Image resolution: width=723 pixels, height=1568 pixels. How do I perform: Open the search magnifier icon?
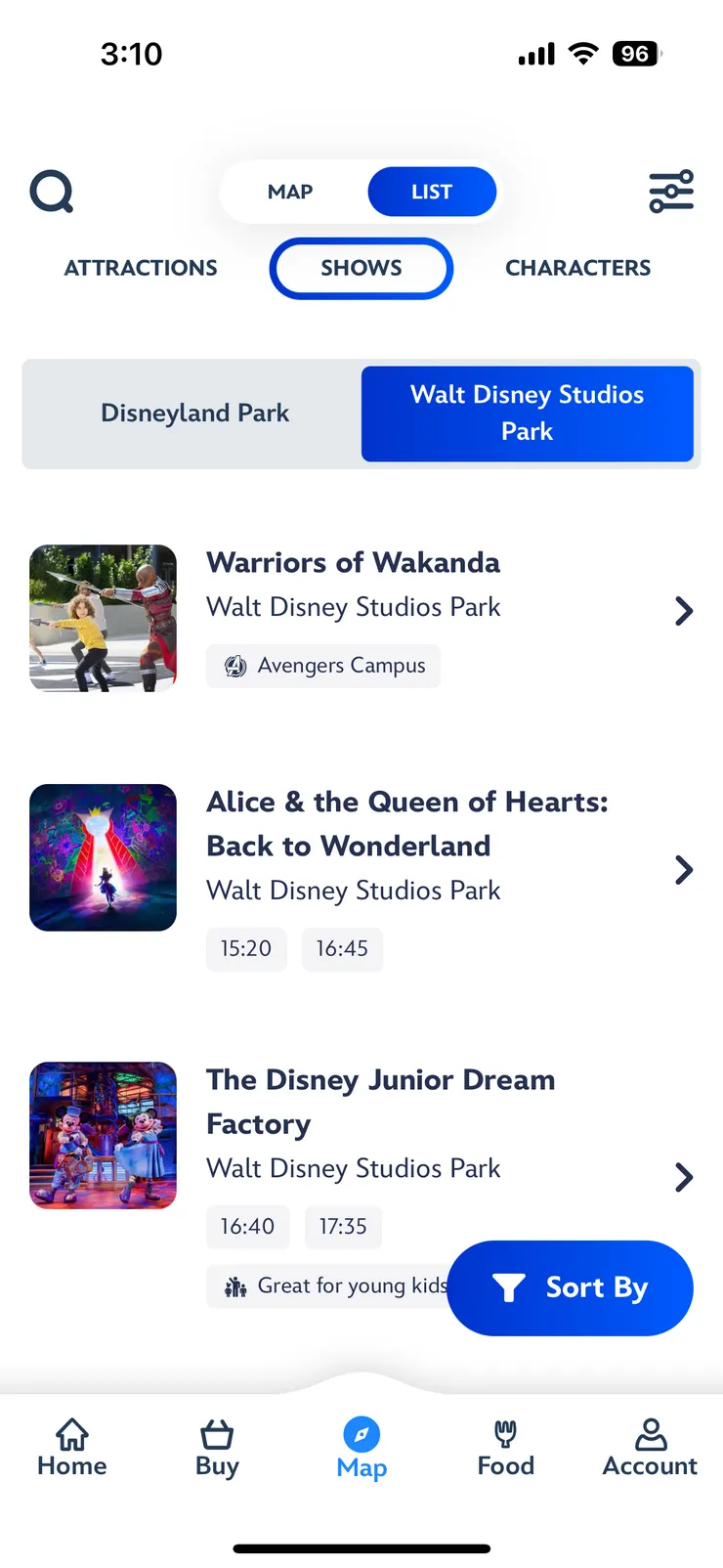[x=52, y=192]
